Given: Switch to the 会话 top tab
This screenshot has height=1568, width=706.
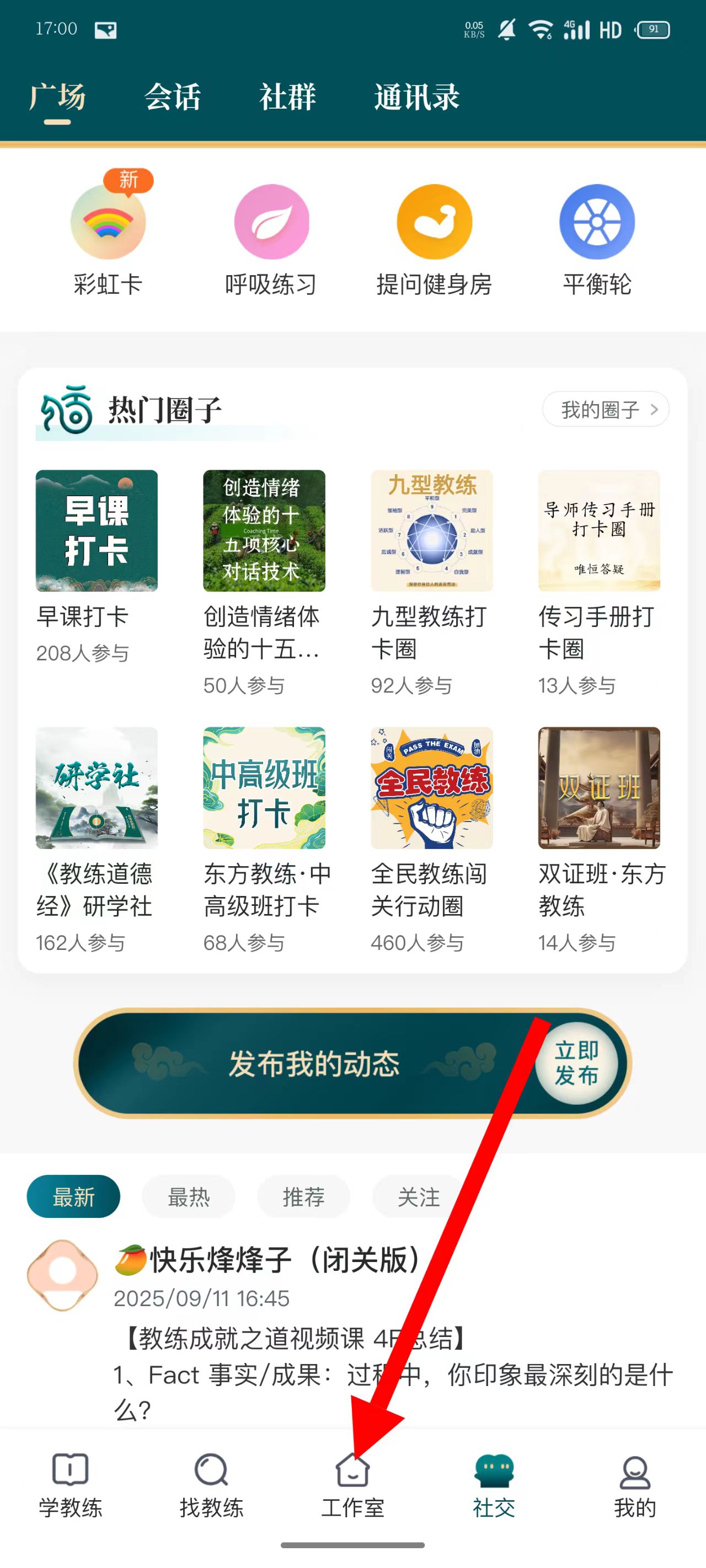Looking at the screenshot, I should coord(173,98).
